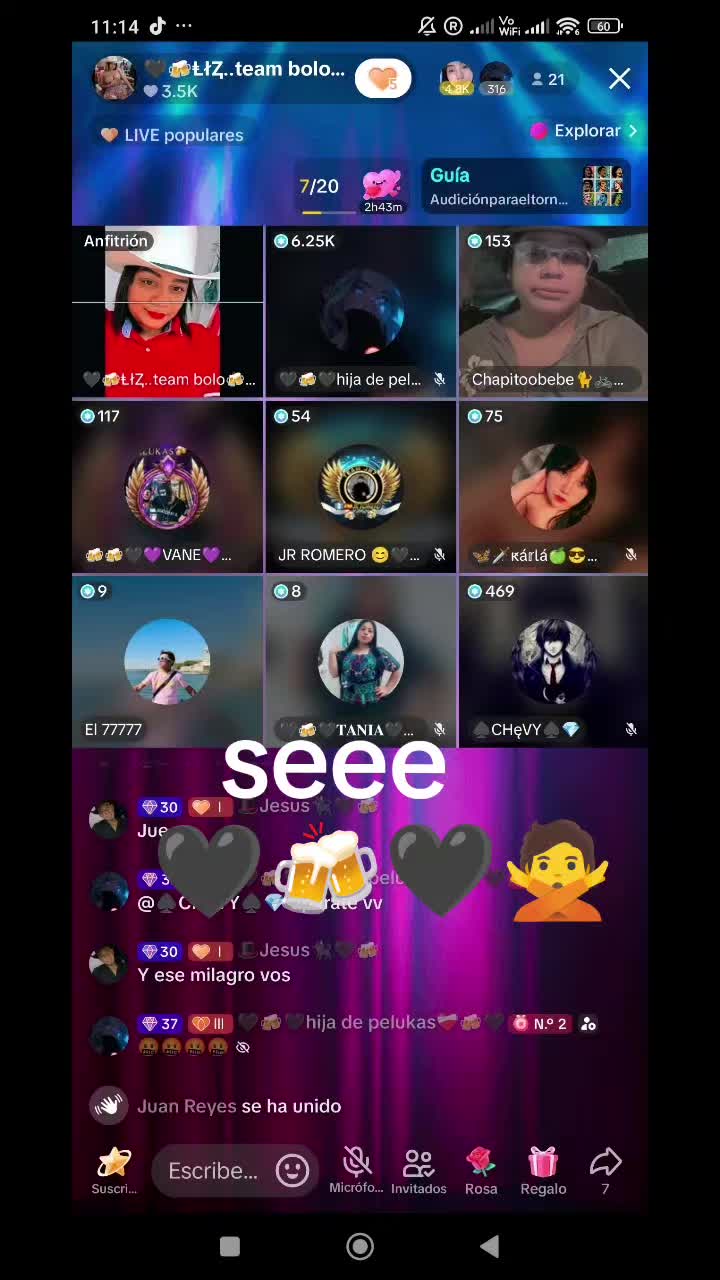
Task: Open CHeVY's guest seat
Action: 553,662
